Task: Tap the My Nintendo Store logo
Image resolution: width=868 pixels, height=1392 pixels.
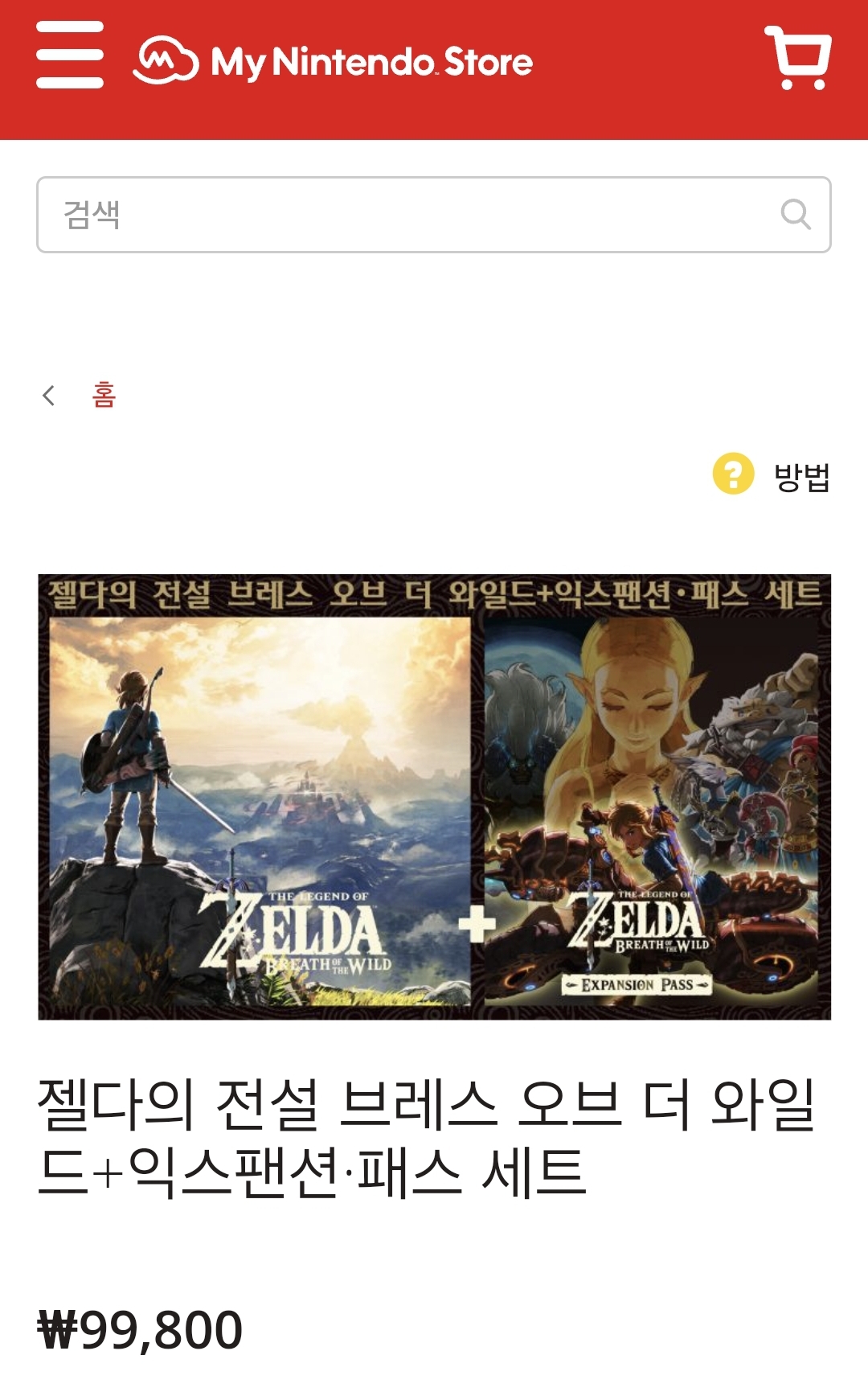Action: click(x=333, y=60)
